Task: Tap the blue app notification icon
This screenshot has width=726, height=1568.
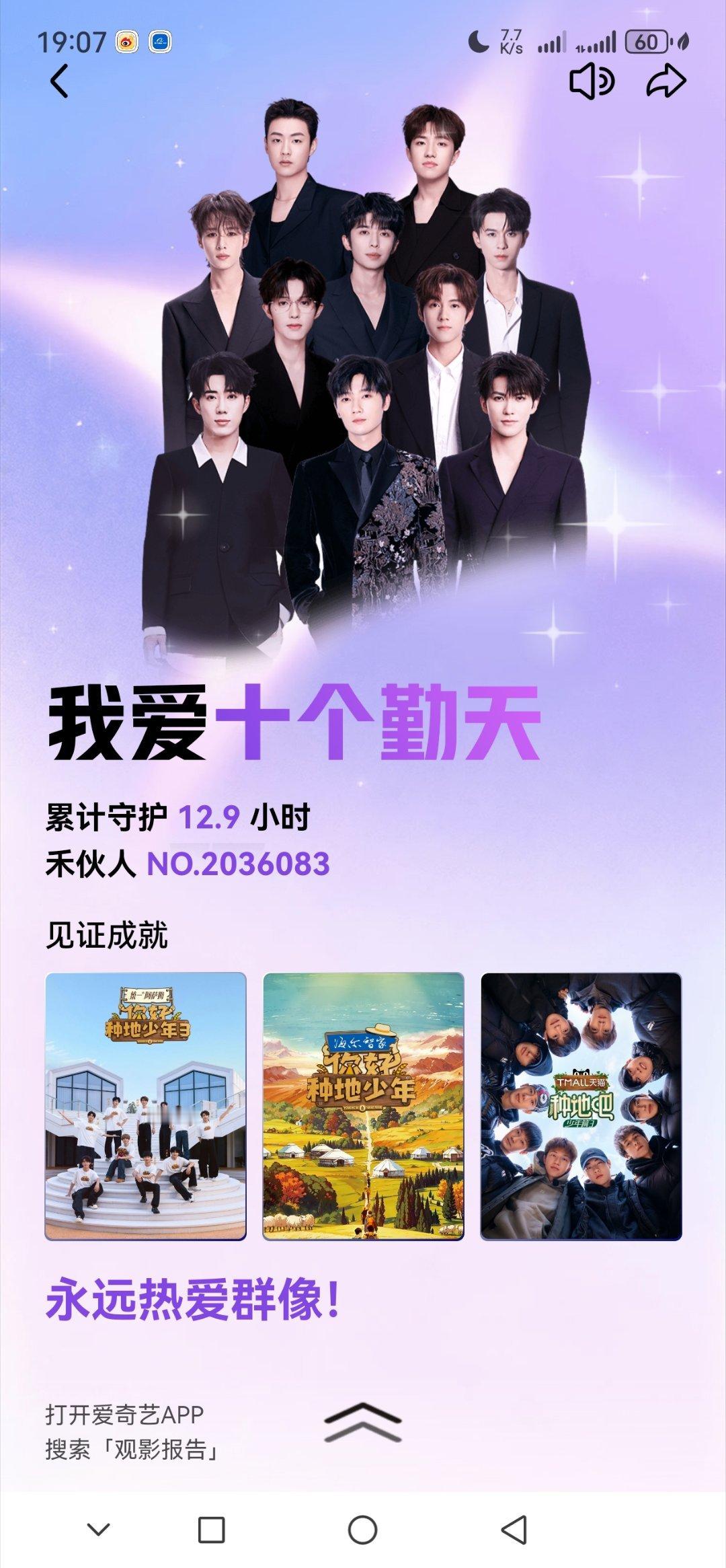Action: (159, 40)
